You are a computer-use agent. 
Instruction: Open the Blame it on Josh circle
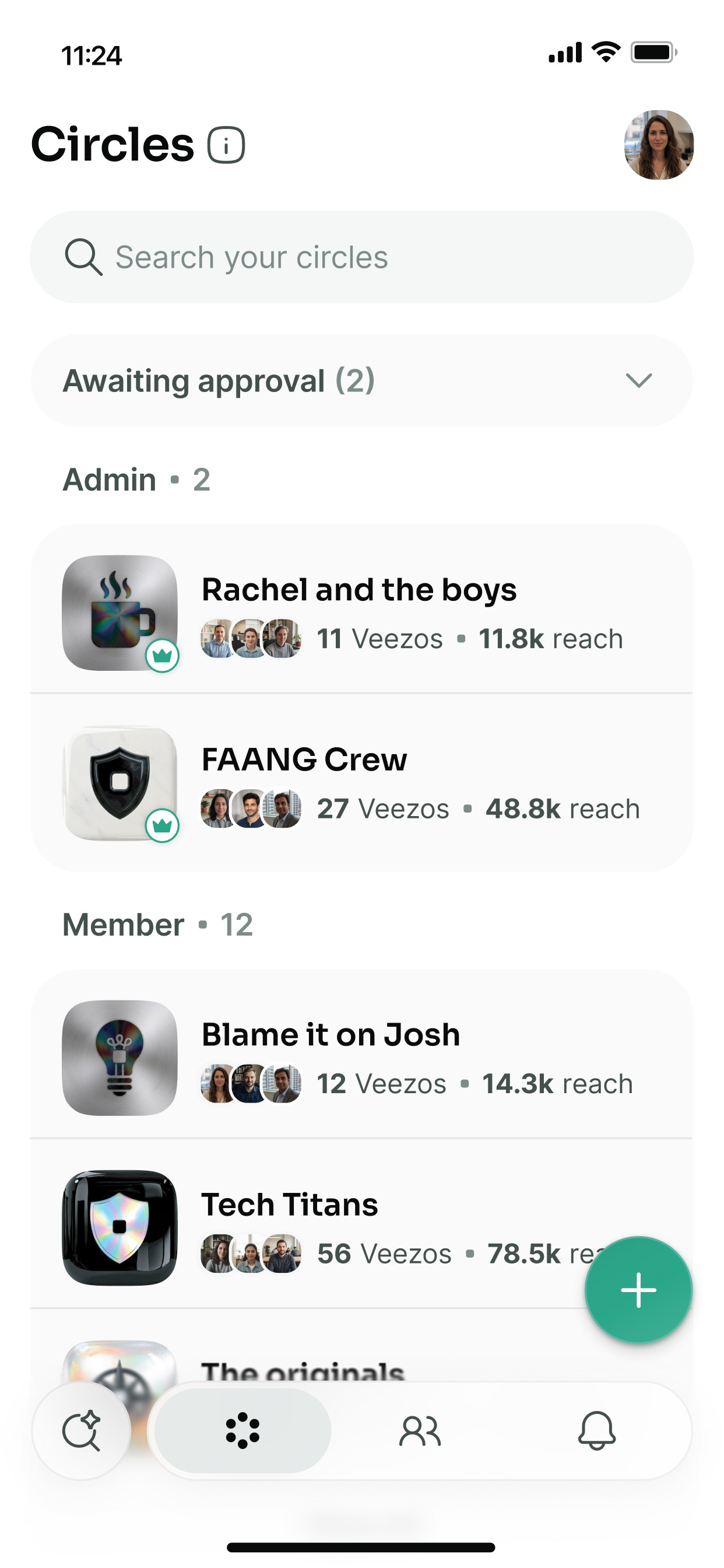pyautogui.click(x=361, y=1056)
